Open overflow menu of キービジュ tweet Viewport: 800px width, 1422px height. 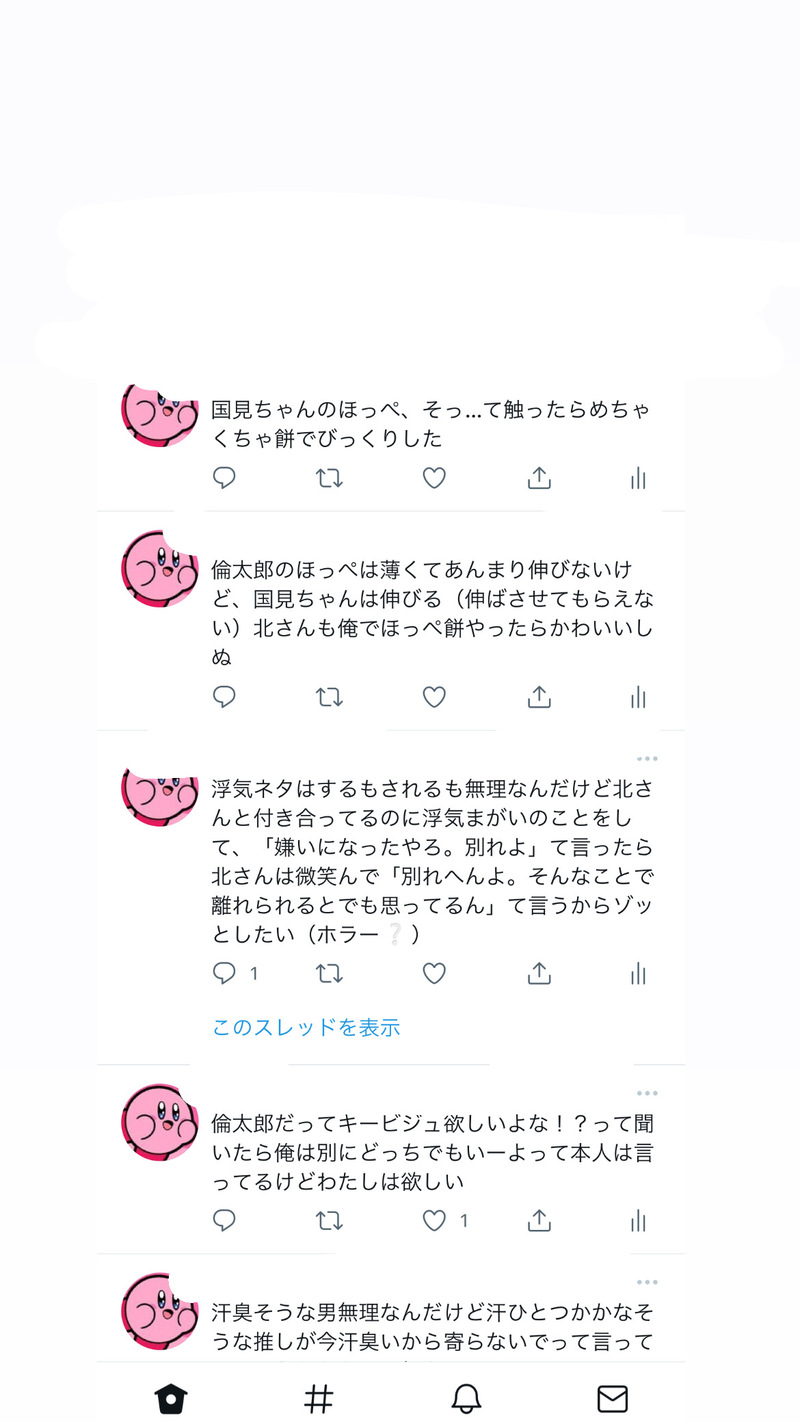click(x=647, y=1093)
